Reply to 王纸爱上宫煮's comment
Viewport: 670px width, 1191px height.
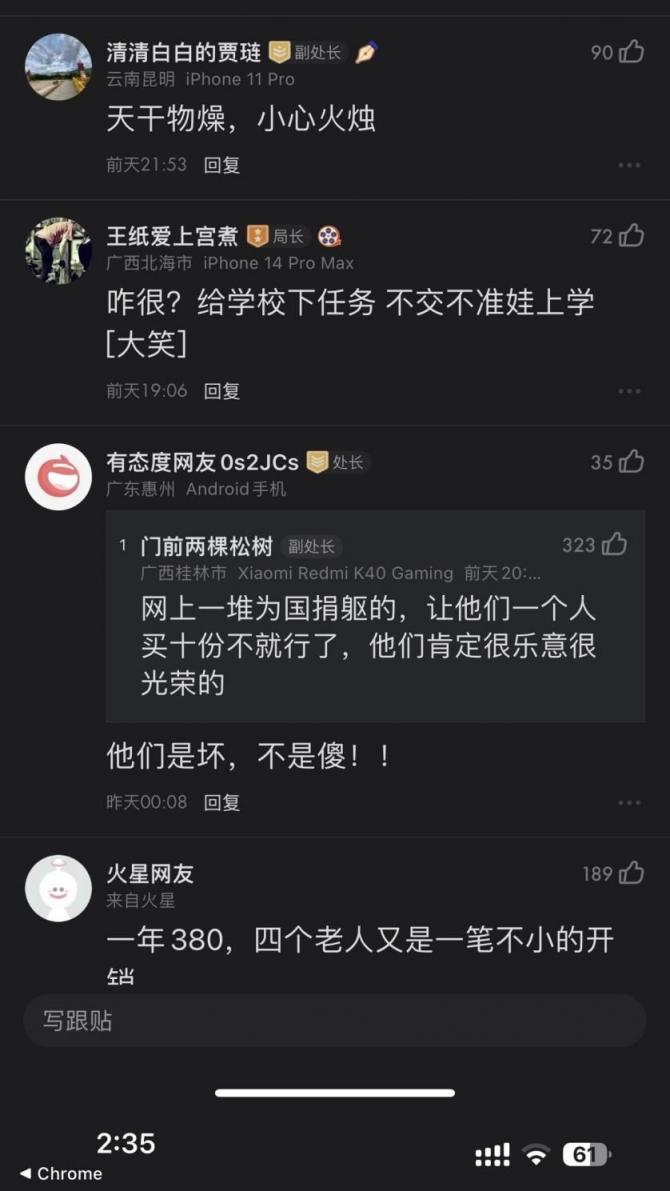[x=222, y=391]
